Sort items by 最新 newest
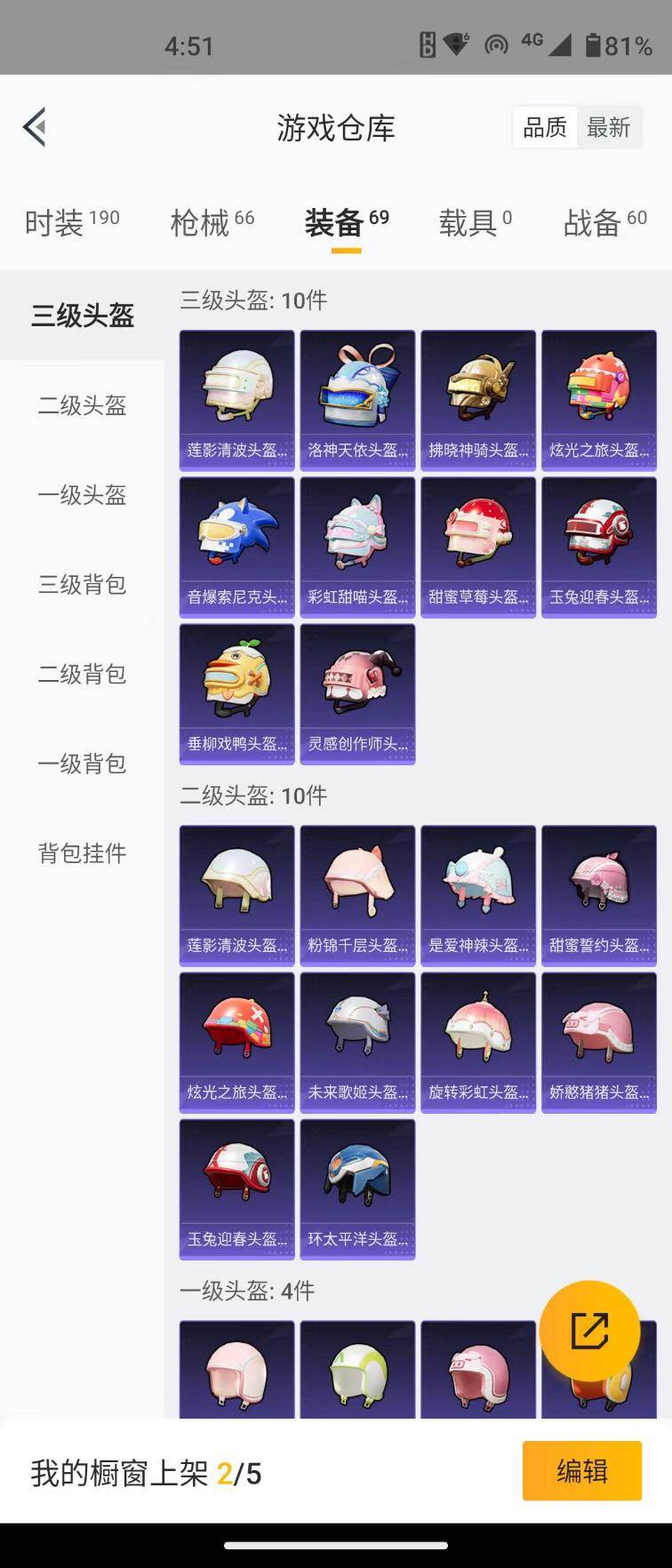 [x=610, y=127]
